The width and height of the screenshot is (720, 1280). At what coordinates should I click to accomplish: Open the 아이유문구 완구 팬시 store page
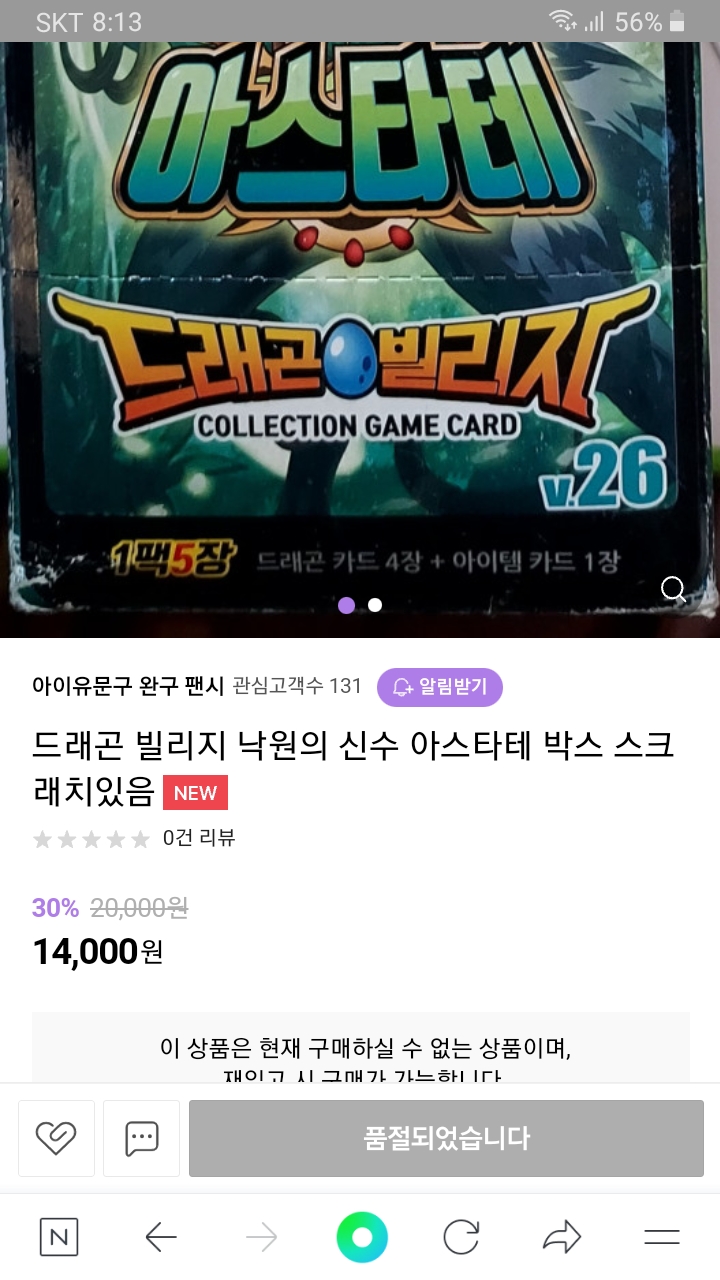129,686
